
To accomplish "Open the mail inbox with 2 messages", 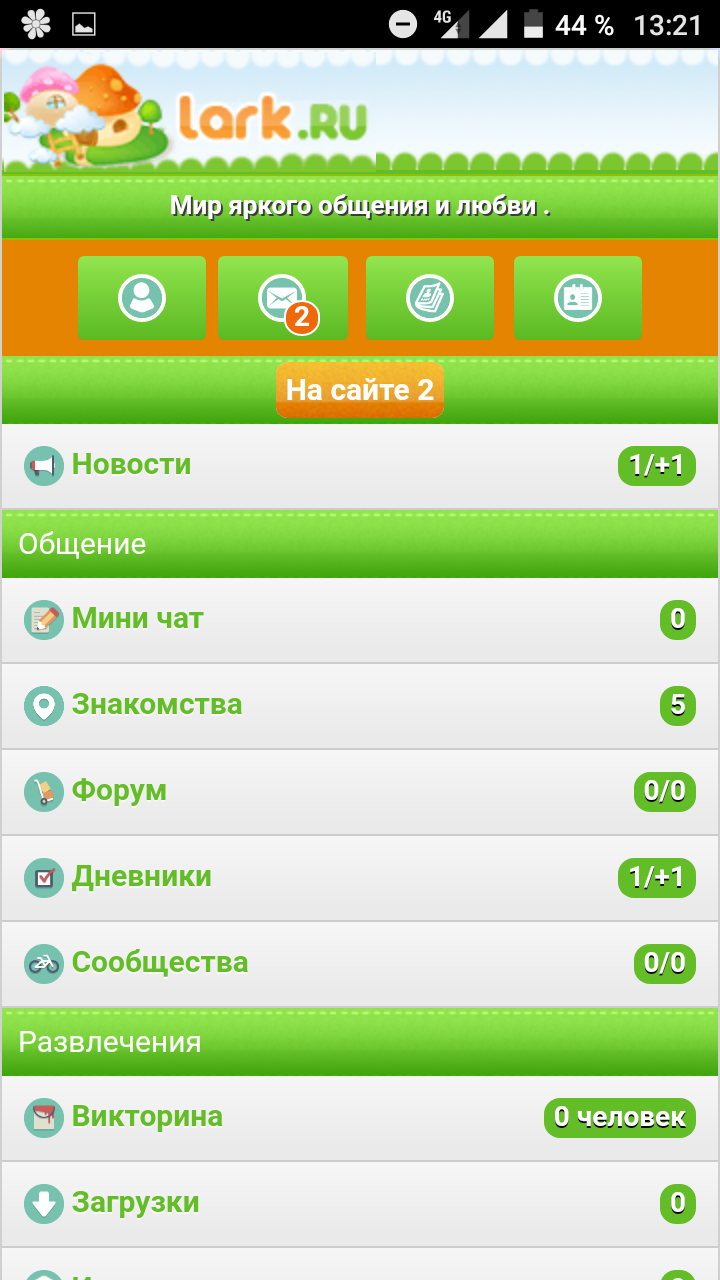I will pos(283,298).
